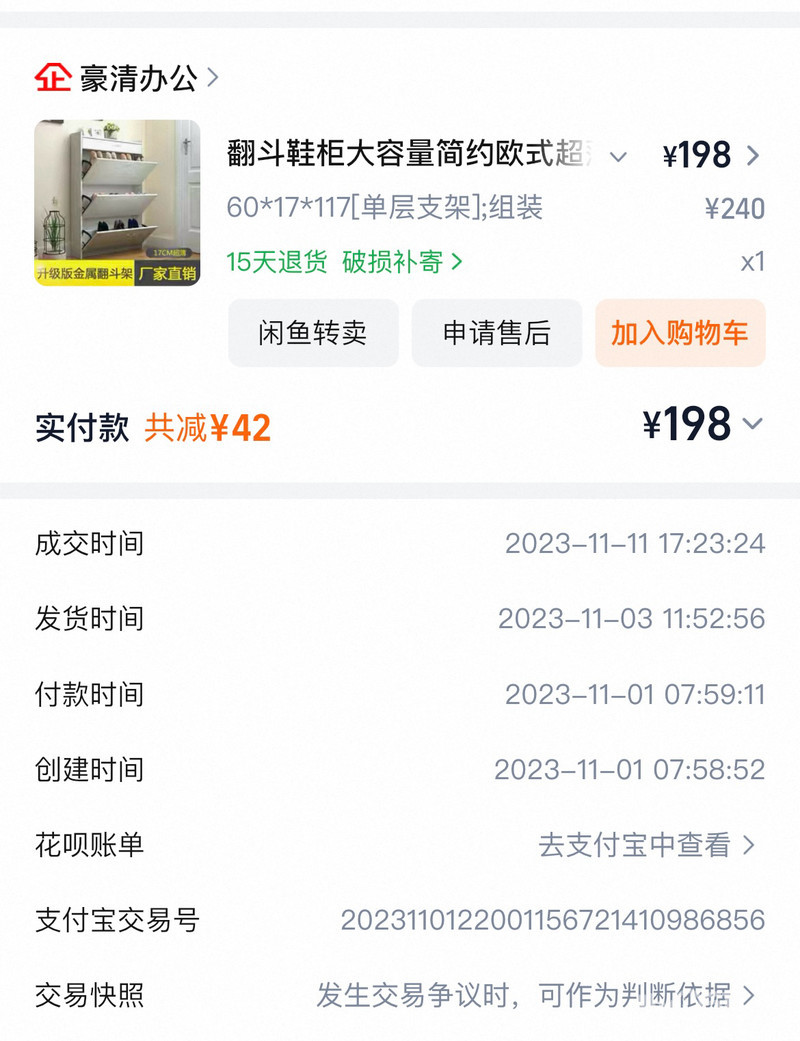This screenshot has width=800, height=1041.
Task: Open product details via ¥198 chevron
Action: click(753, 156)
